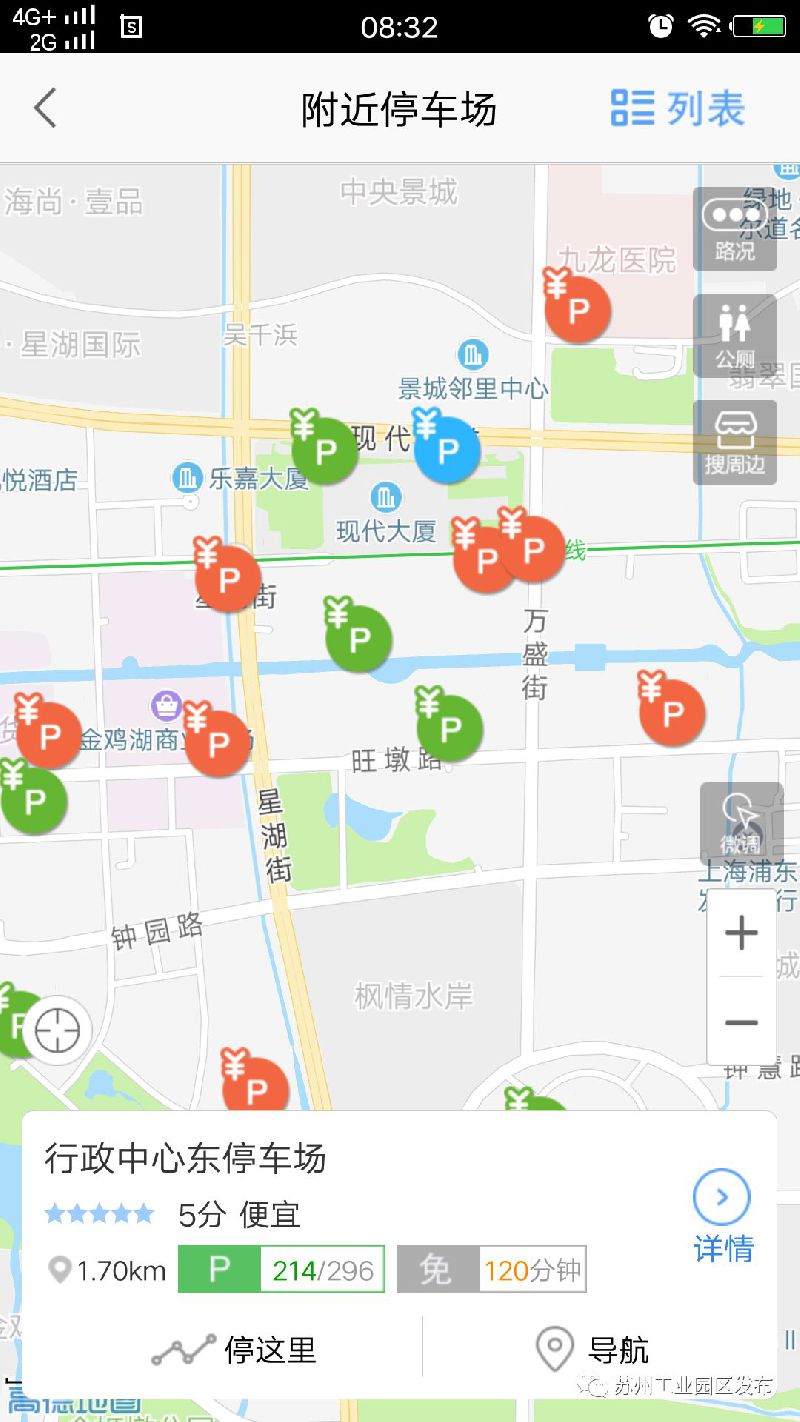Recenter map on my location
Viewport: 800px width, 1422px height.
pyautogui.click(x=58, y=1030)
